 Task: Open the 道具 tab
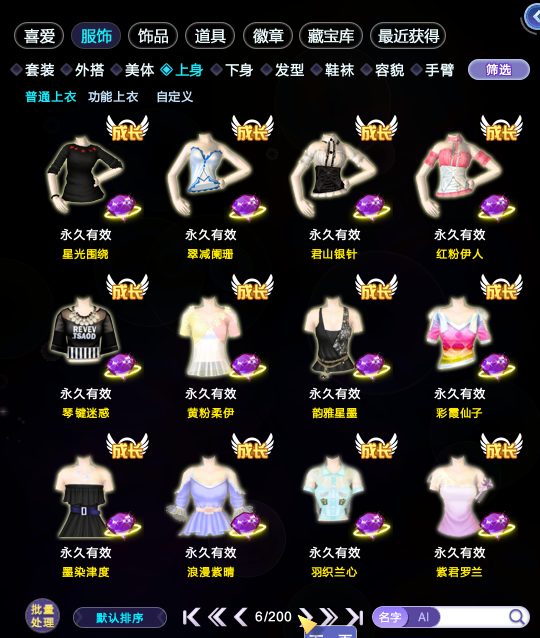click(210, 36)
